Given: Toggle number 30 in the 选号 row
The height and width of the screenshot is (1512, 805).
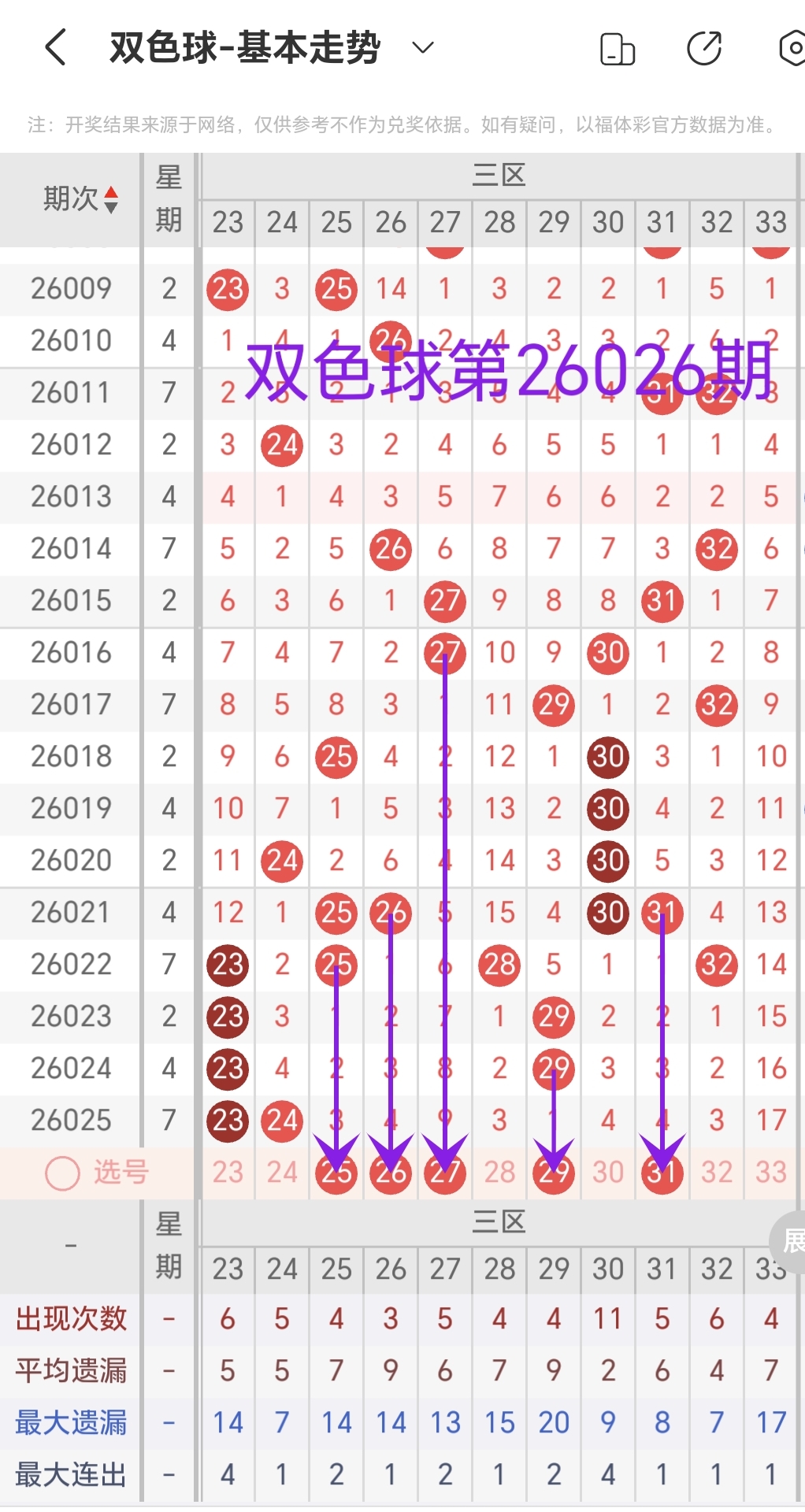Looking at the screenshot, I should (x=607, y=1173).
